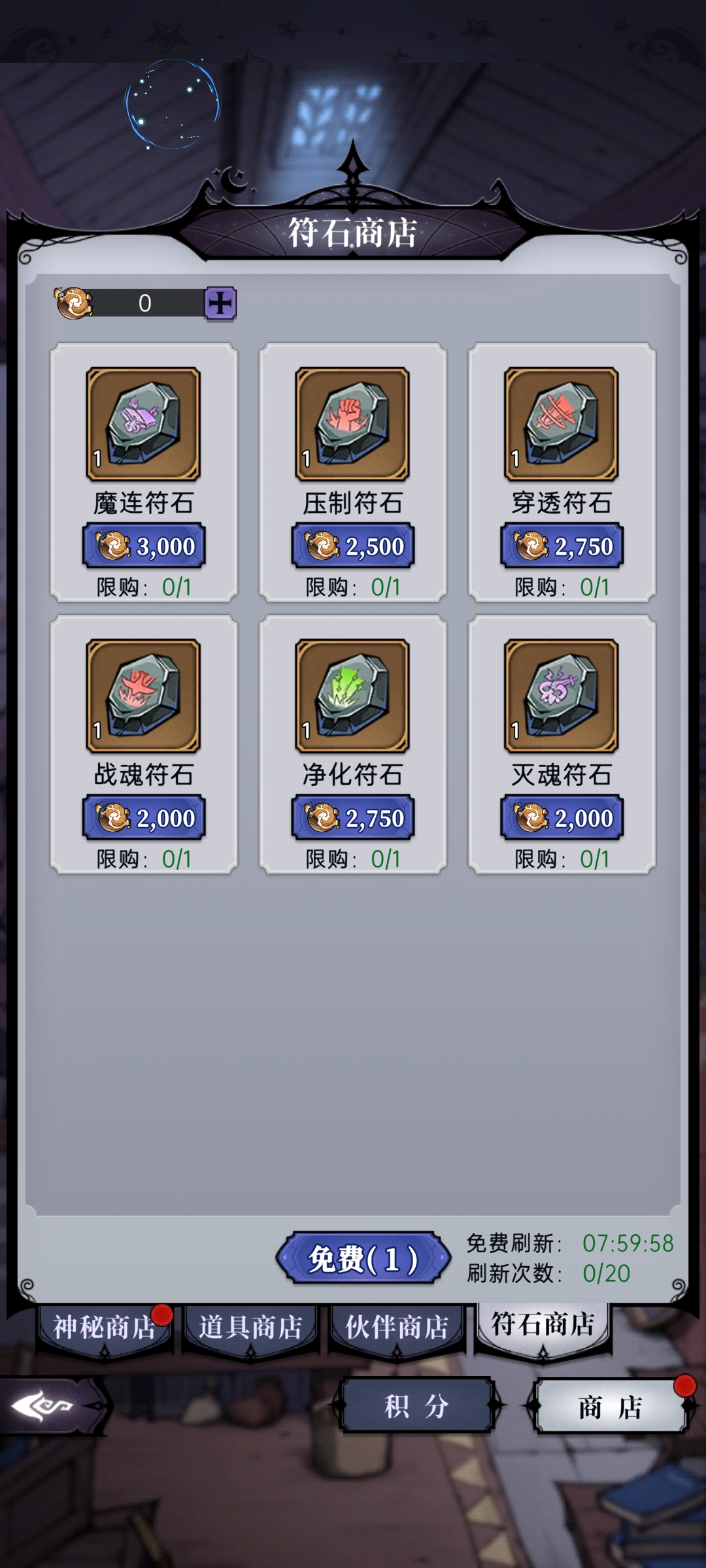706x1568 pixels.
Task: Switch to the 道具商店 tab
Action: (x=250, y=1327)
